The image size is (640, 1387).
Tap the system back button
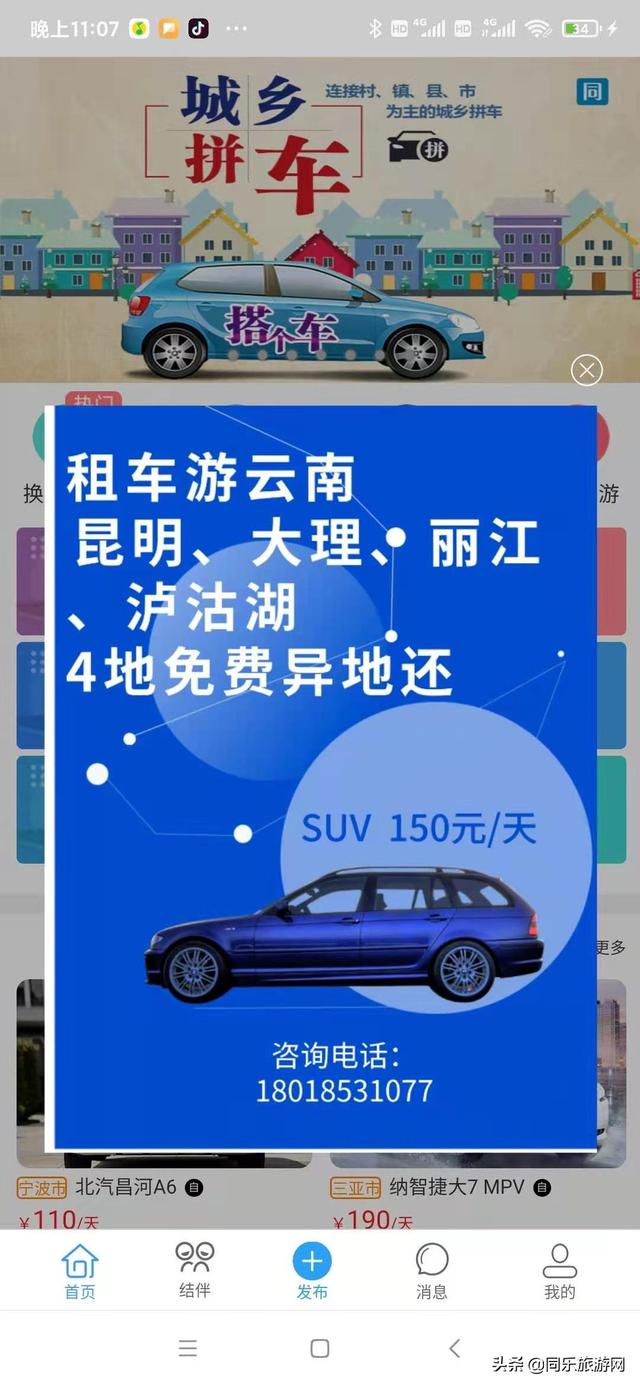coord(455,1348)
